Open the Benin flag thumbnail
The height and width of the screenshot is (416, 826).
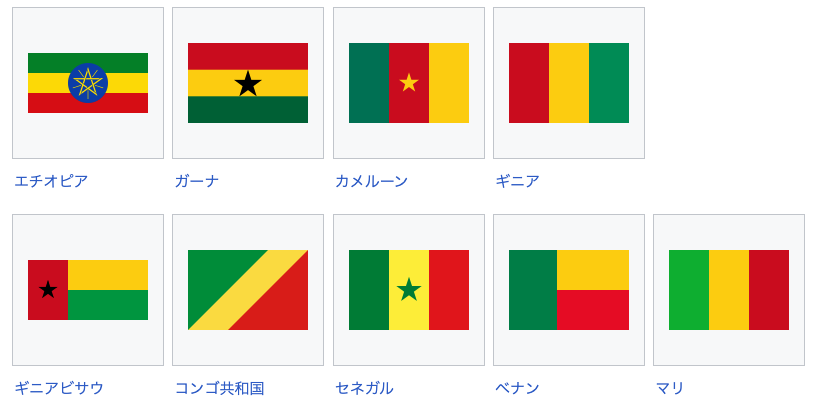click(x=569, y=290)
